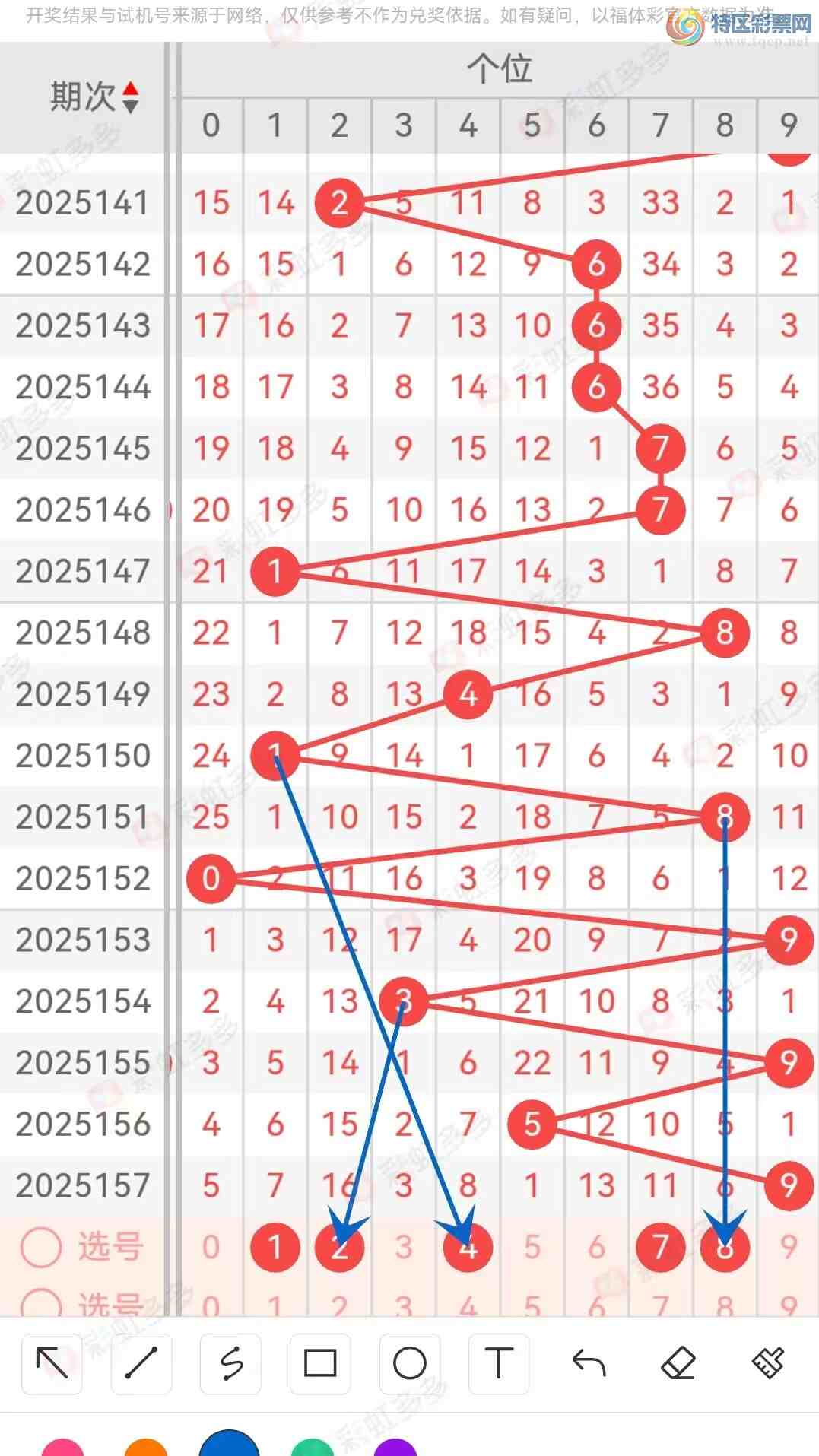Viewport: 819px width, 1456px height.
Task: Select number 5 in the first 选号 row
Action: (x=532, y=1247)
